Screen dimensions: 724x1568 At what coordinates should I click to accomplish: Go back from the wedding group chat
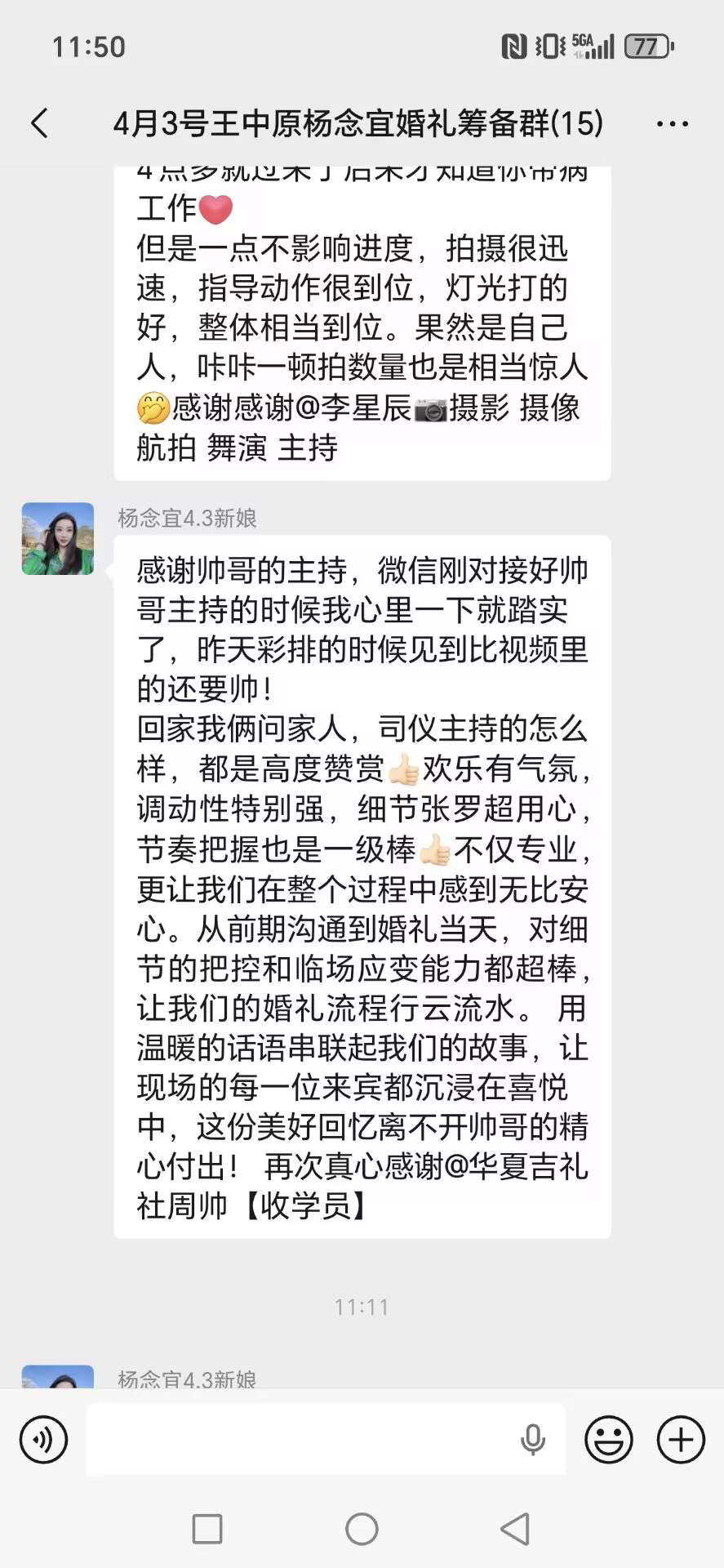pyautogui.click(x=39, y=123)
